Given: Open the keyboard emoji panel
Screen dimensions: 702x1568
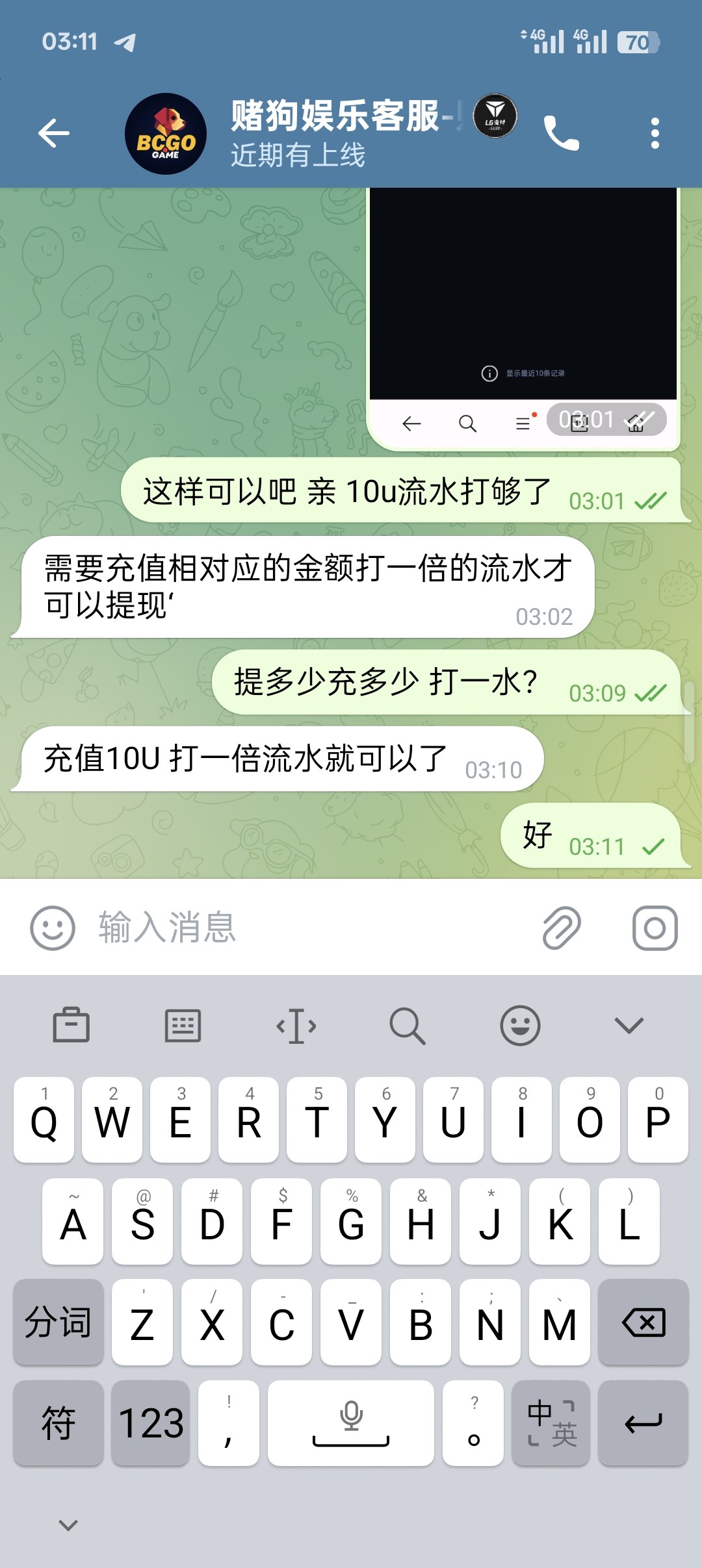Looking at the screenshot, I should click(x=520, y=1026).
